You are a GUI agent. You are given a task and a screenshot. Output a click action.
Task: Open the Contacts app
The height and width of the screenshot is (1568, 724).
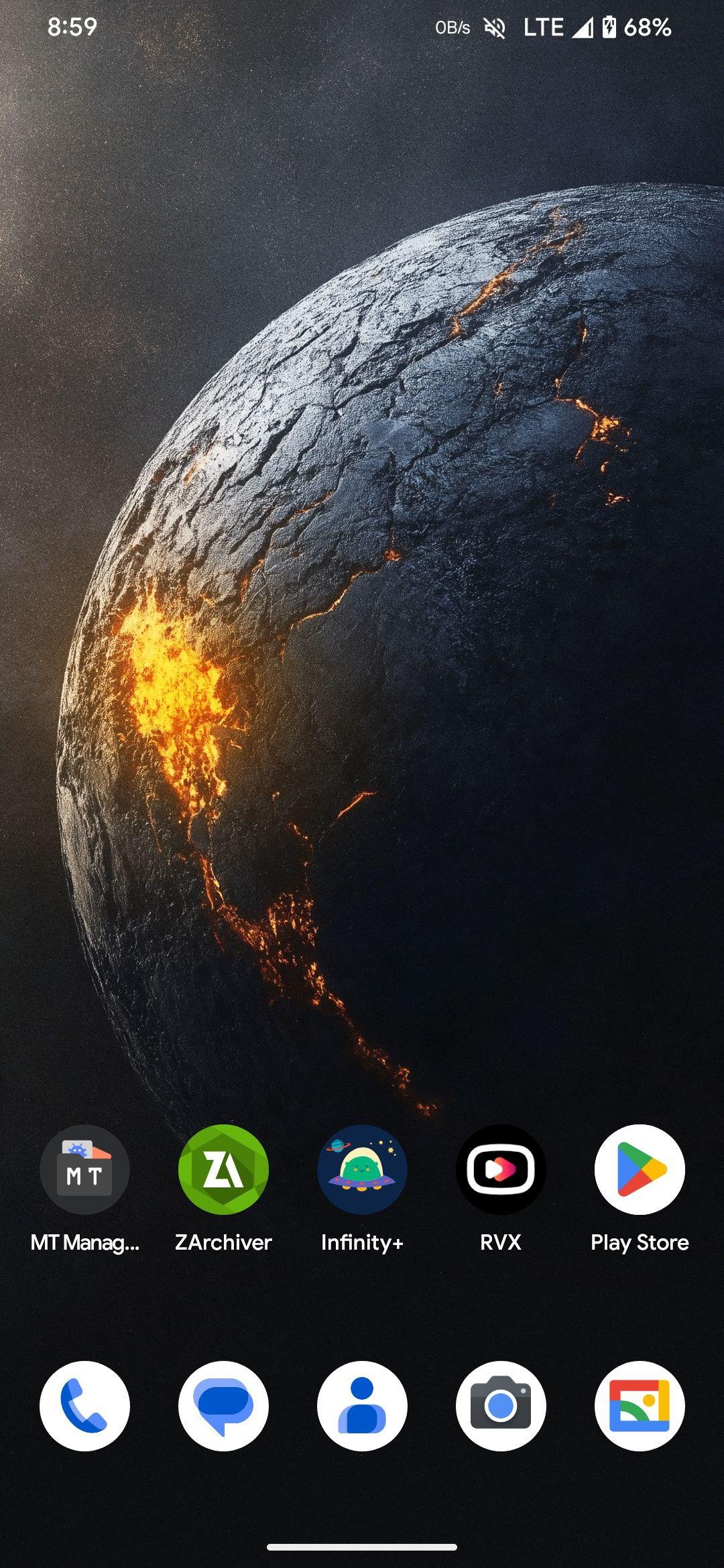[362, 1406]
